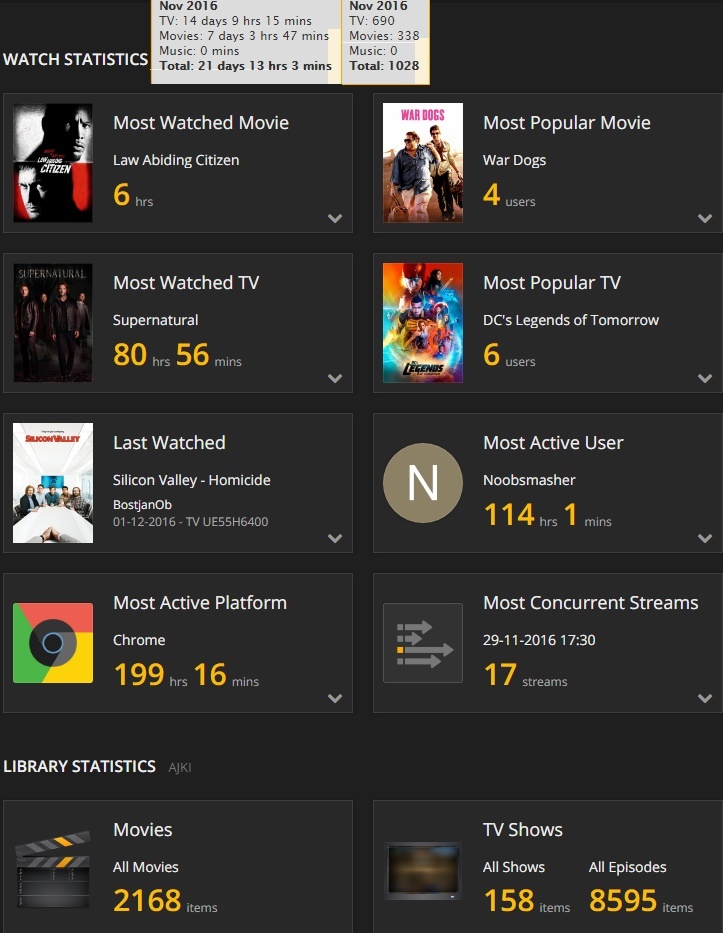Screen dimensions: 723x933
Task: Open the Supernatural poster
Action: pyautogui.click(x=53, y=323)
